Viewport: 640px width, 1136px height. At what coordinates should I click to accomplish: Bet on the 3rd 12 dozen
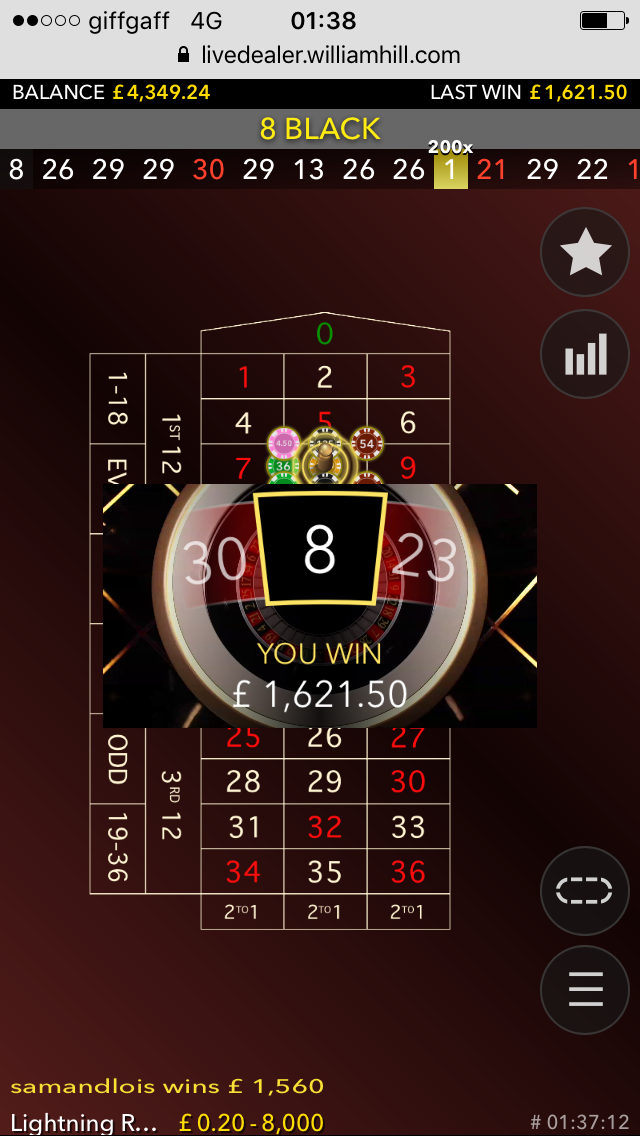[173, 804]
